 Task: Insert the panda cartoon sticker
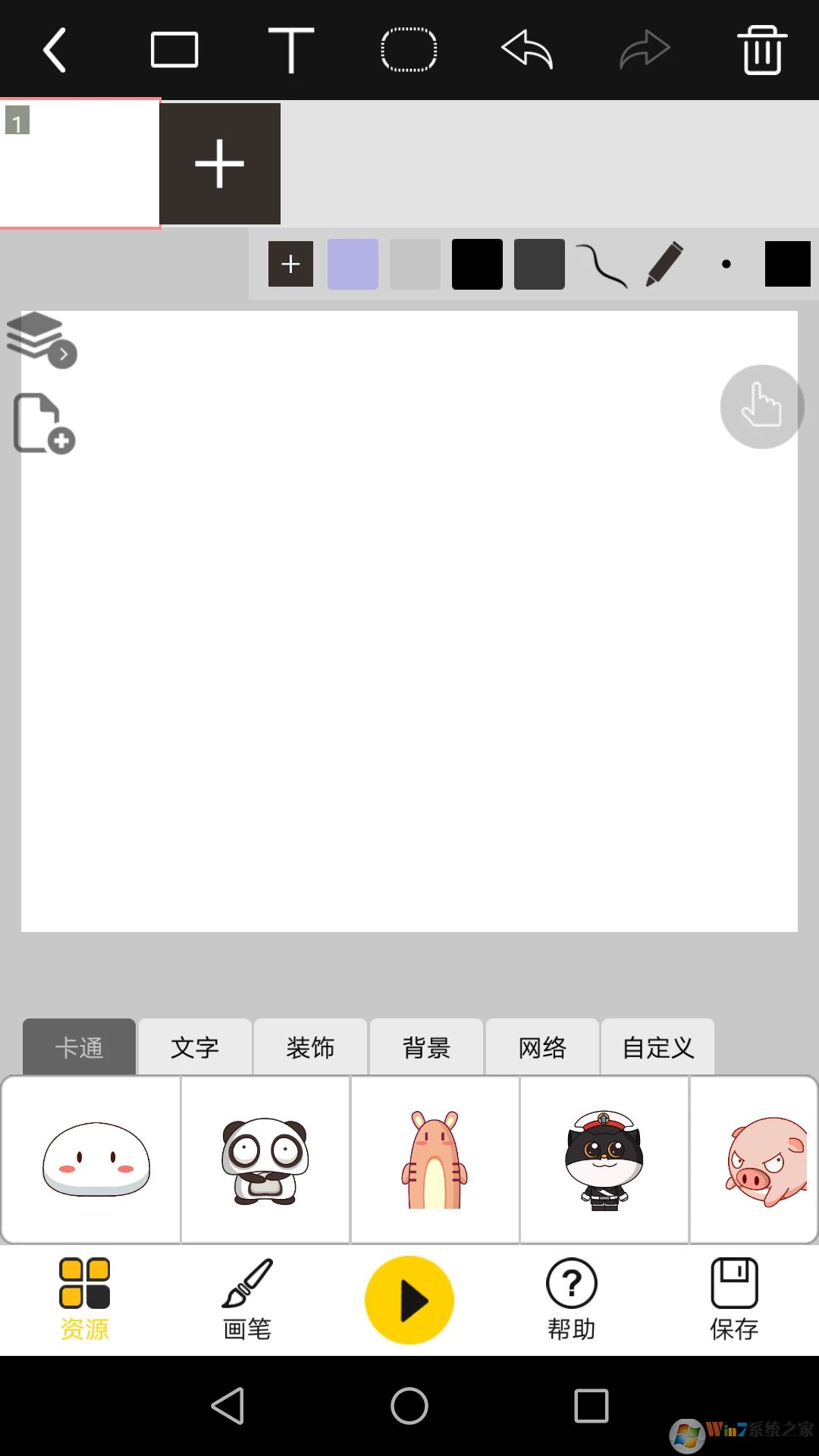(x=265, y=1159)
